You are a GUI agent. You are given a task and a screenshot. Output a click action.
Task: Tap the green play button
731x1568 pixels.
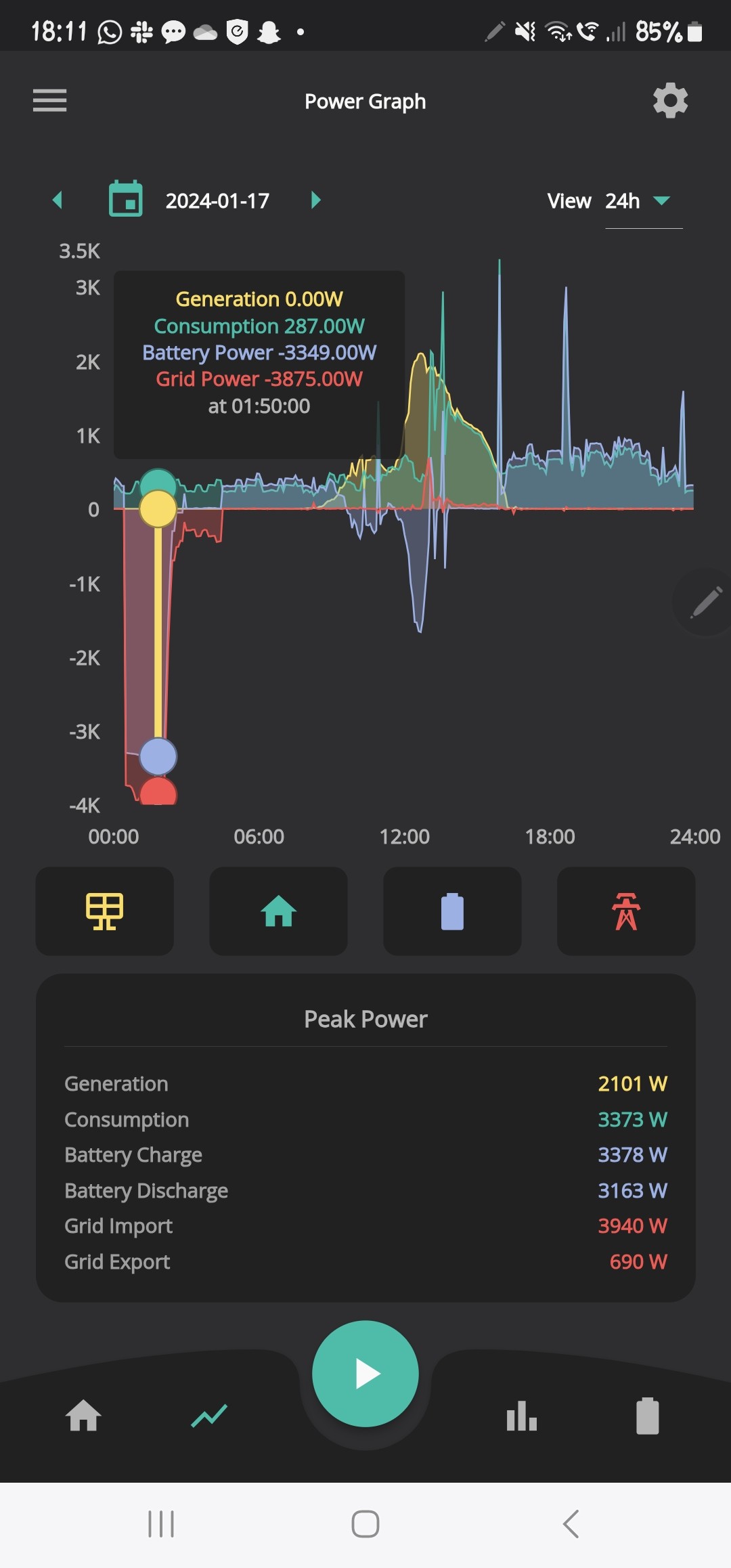tap(365, 1374)
